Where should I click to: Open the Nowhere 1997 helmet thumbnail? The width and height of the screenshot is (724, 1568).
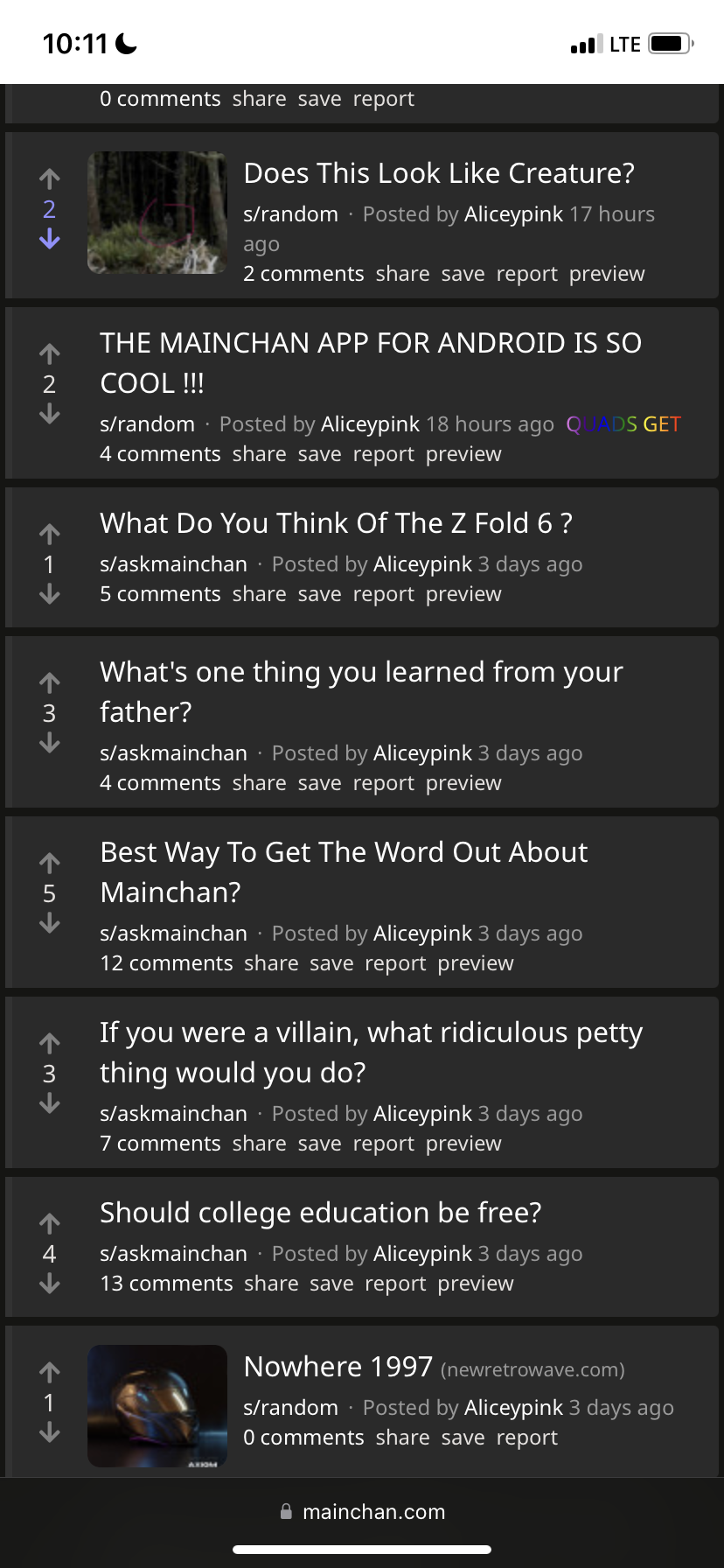pyautogui.click(x=157, y=1406)
